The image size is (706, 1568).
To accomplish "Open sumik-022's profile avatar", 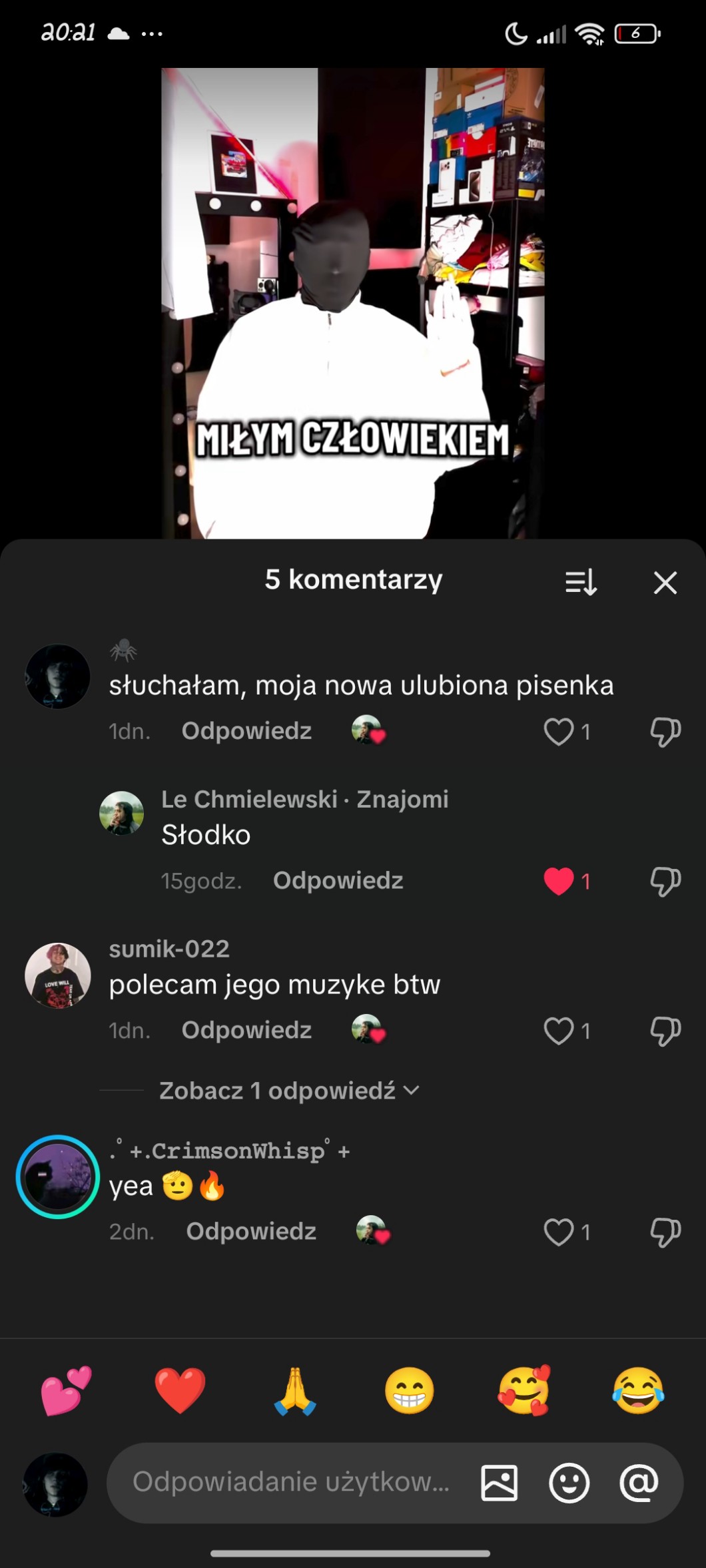I will point(58,975).
